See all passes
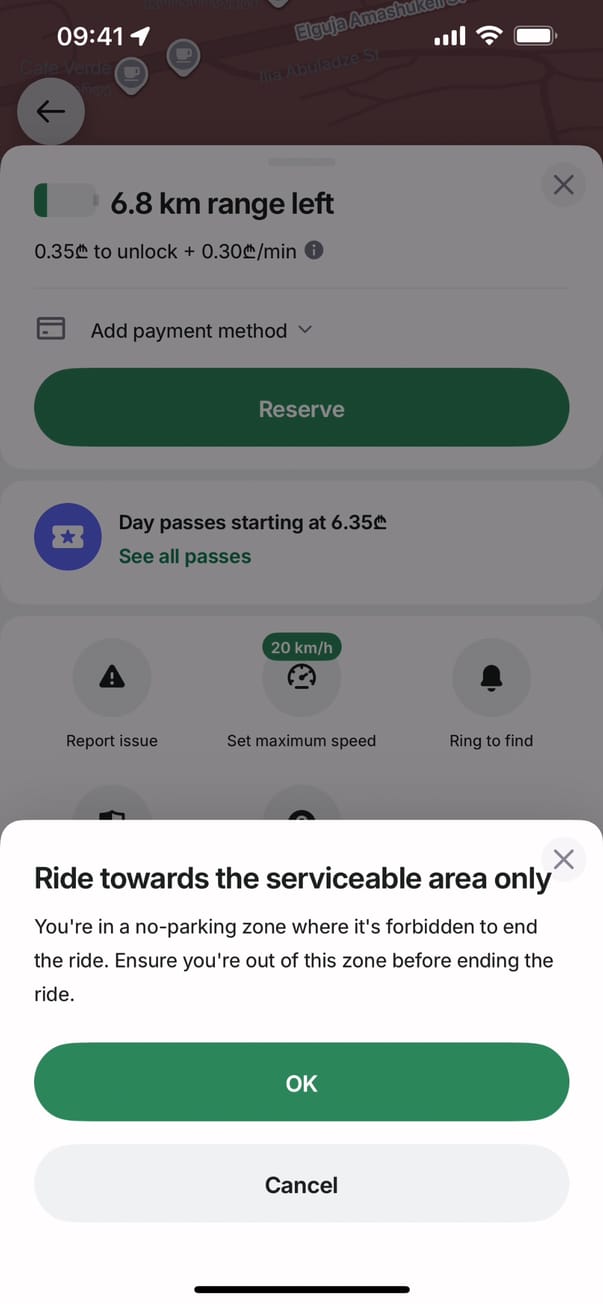Viewport: 603px width, 1304px height. coord(185,556)
